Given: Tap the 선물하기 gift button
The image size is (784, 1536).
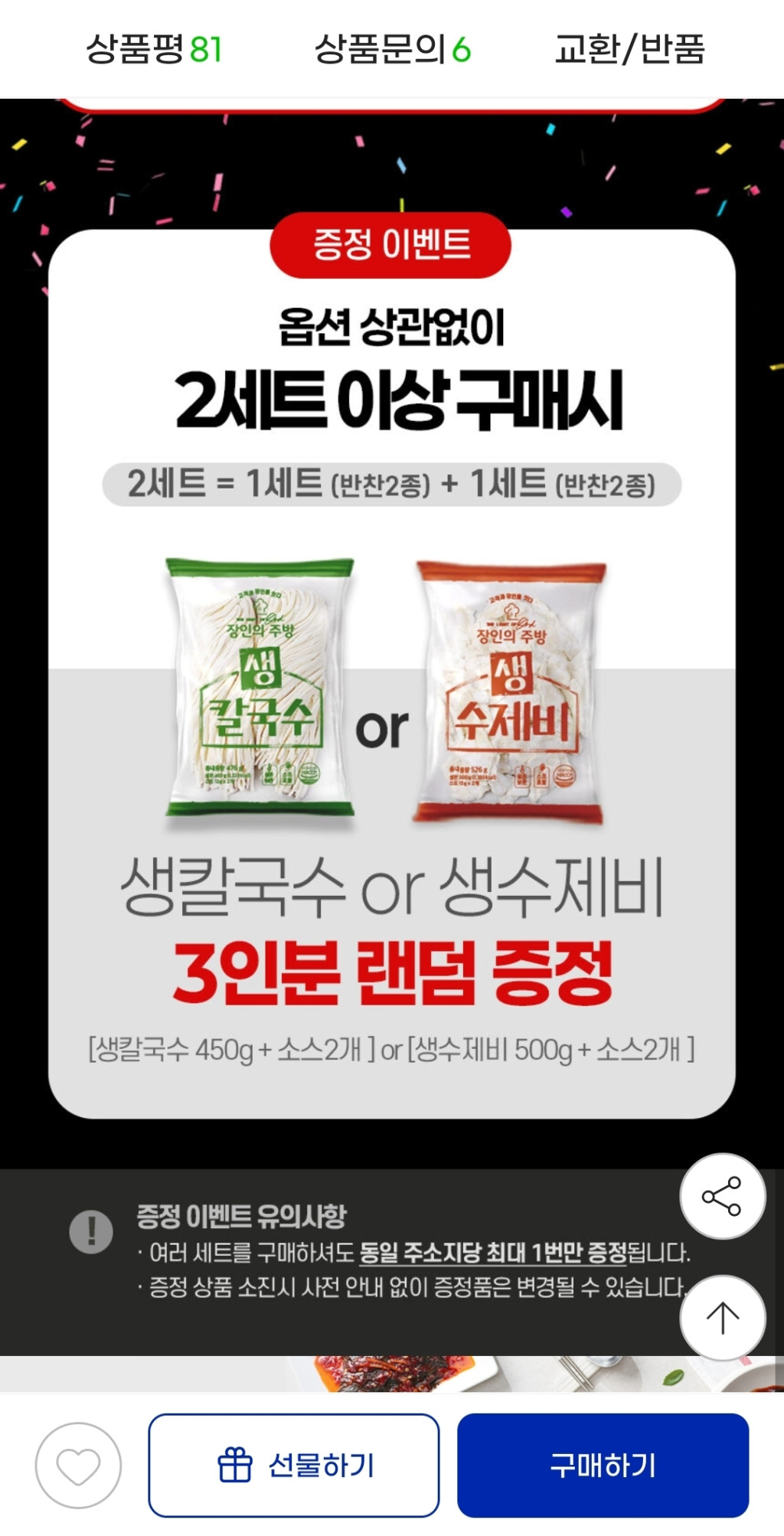Looking at the screenshot, I should click(x=294, y=1466).
